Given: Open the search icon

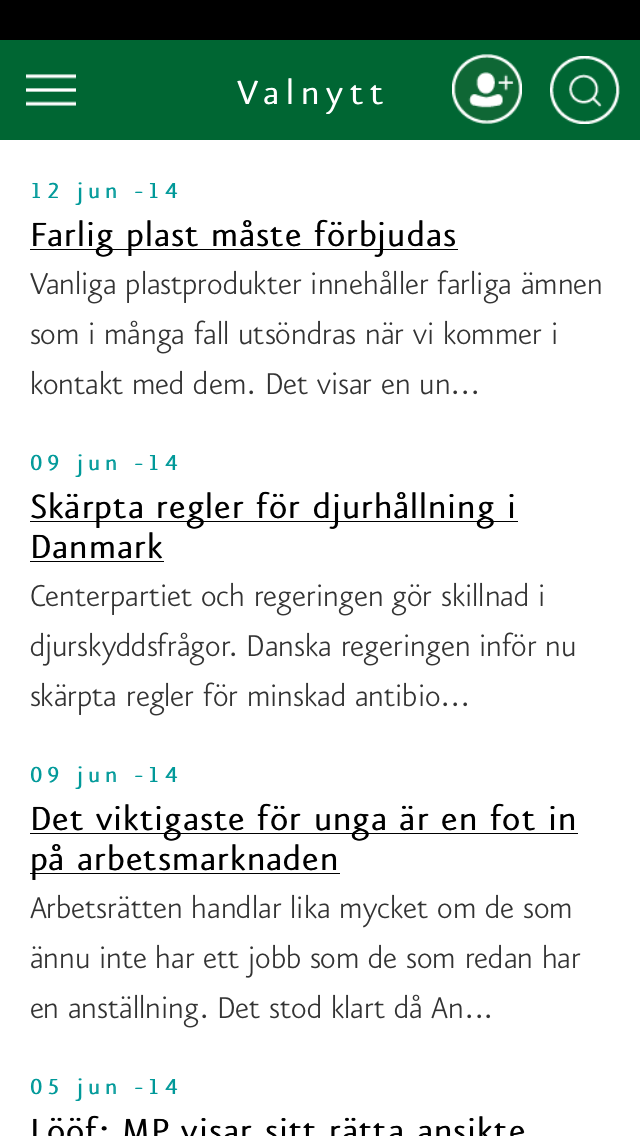Looking at the screenshot, I should pyautogui.click(x=584, y=90).
